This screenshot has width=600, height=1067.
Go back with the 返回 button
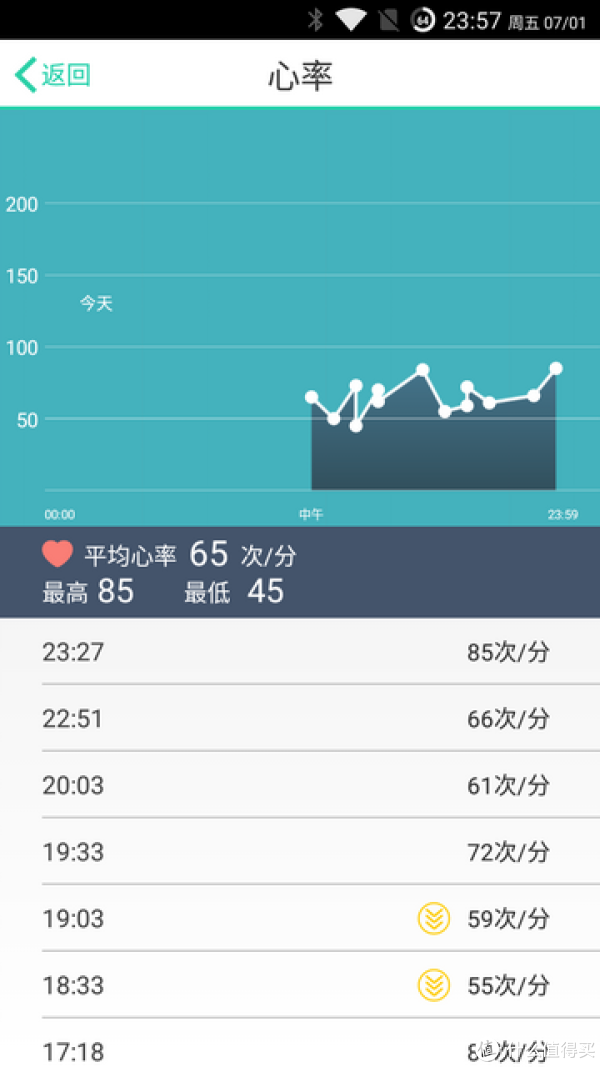pyautogui.click(x=53, y=74)
